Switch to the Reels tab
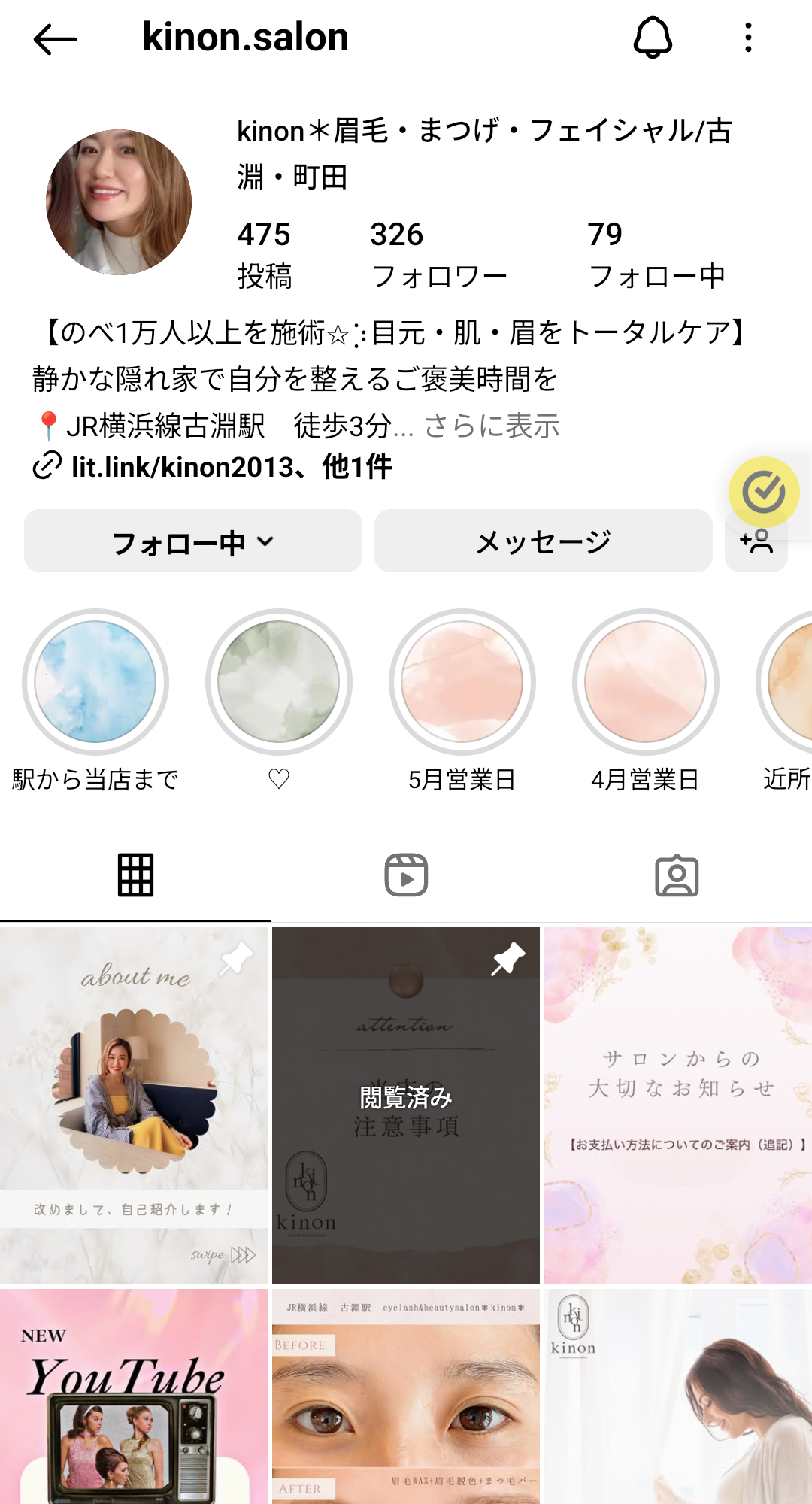 click(406, 875)
